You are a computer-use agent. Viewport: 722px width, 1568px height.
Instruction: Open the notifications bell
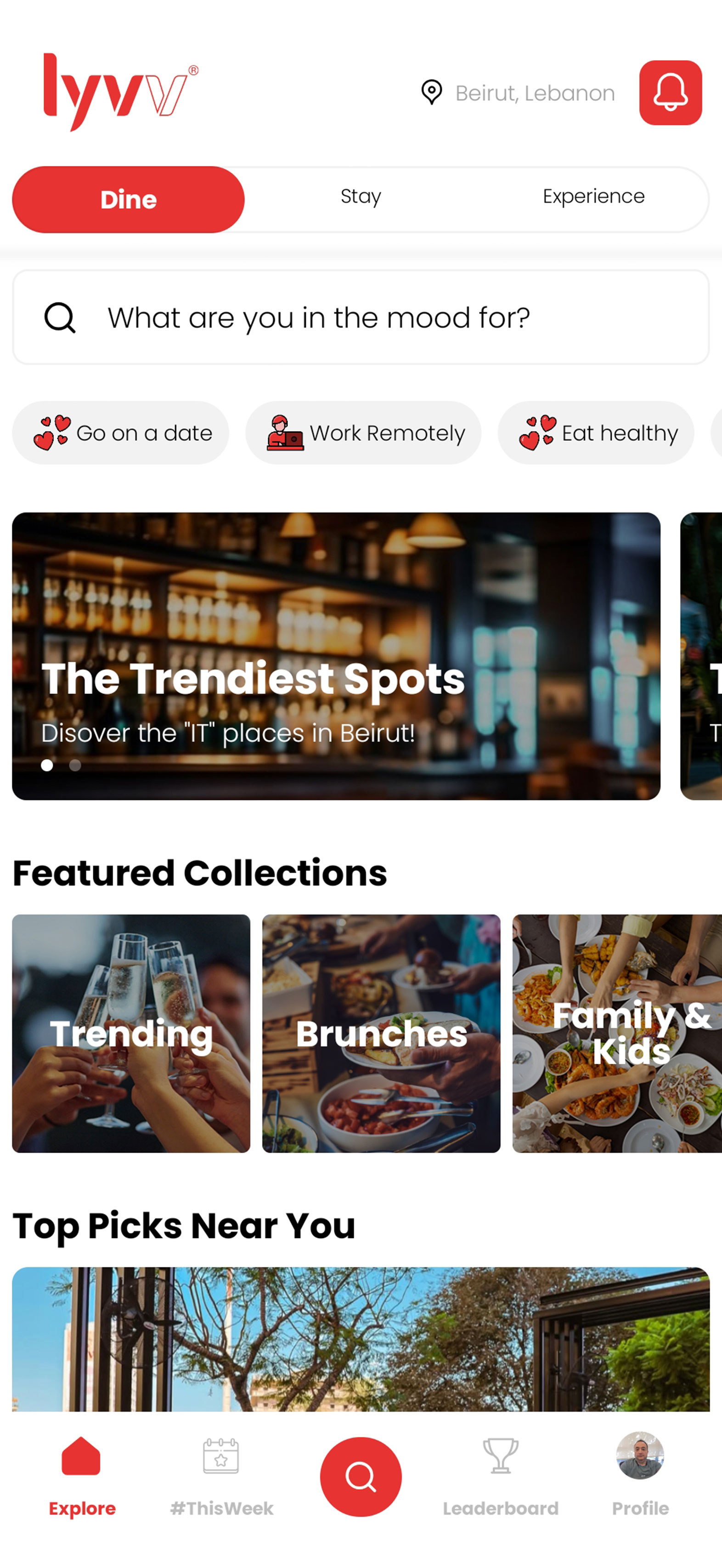(670, 92)
